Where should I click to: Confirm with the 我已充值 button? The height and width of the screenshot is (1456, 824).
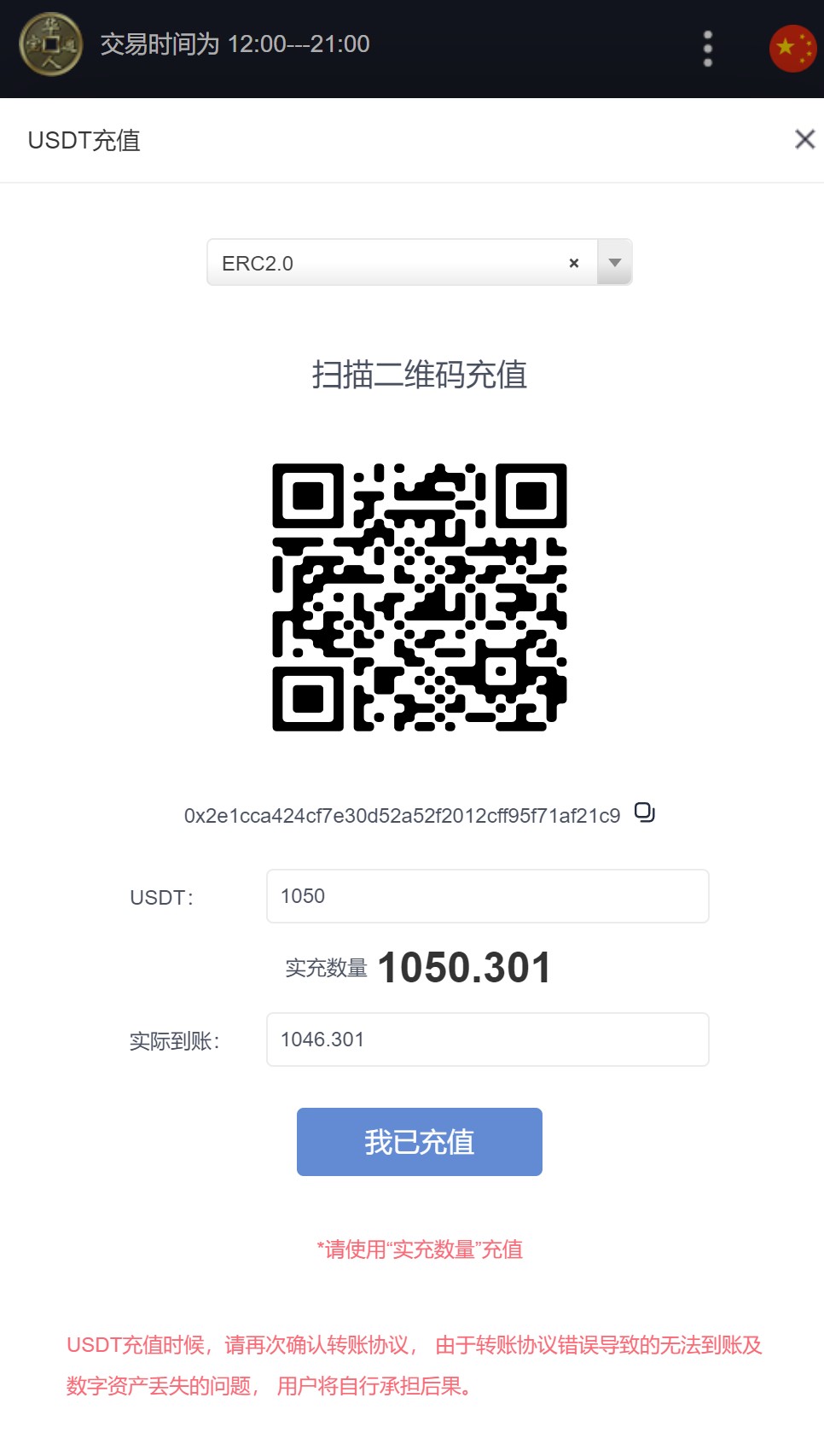coord(419,1142)
